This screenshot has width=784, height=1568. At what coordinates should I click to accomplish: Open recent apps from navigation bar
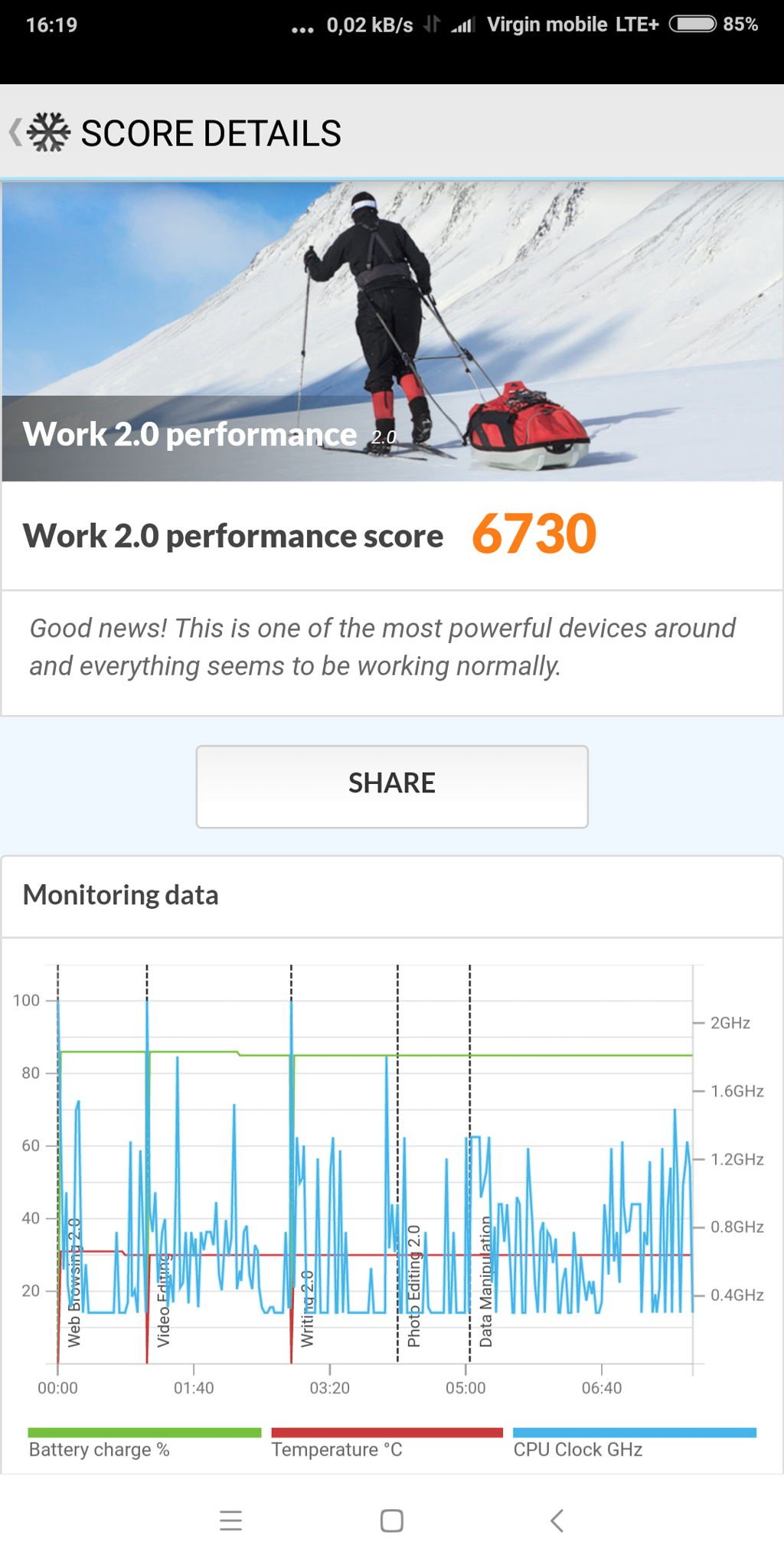pyautogui.click(x=230, y=1521)
